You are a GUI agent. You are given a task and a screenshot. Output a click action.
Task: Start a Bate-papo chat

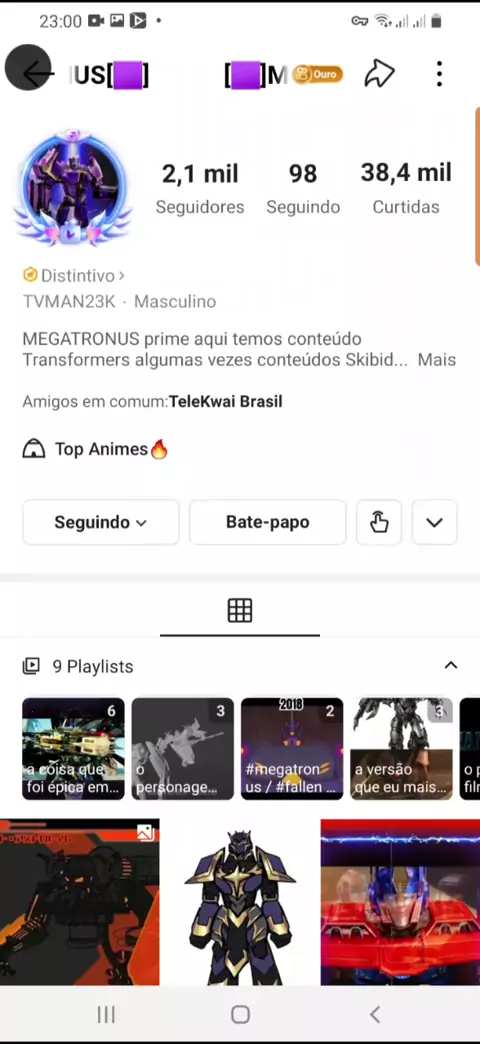(x=268, y=522)
